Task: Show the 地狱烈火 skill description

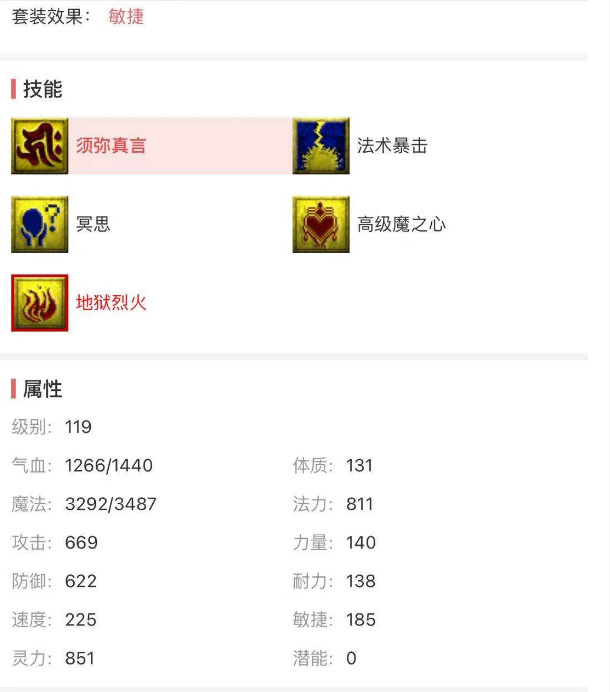Action: tap(40, 302)
